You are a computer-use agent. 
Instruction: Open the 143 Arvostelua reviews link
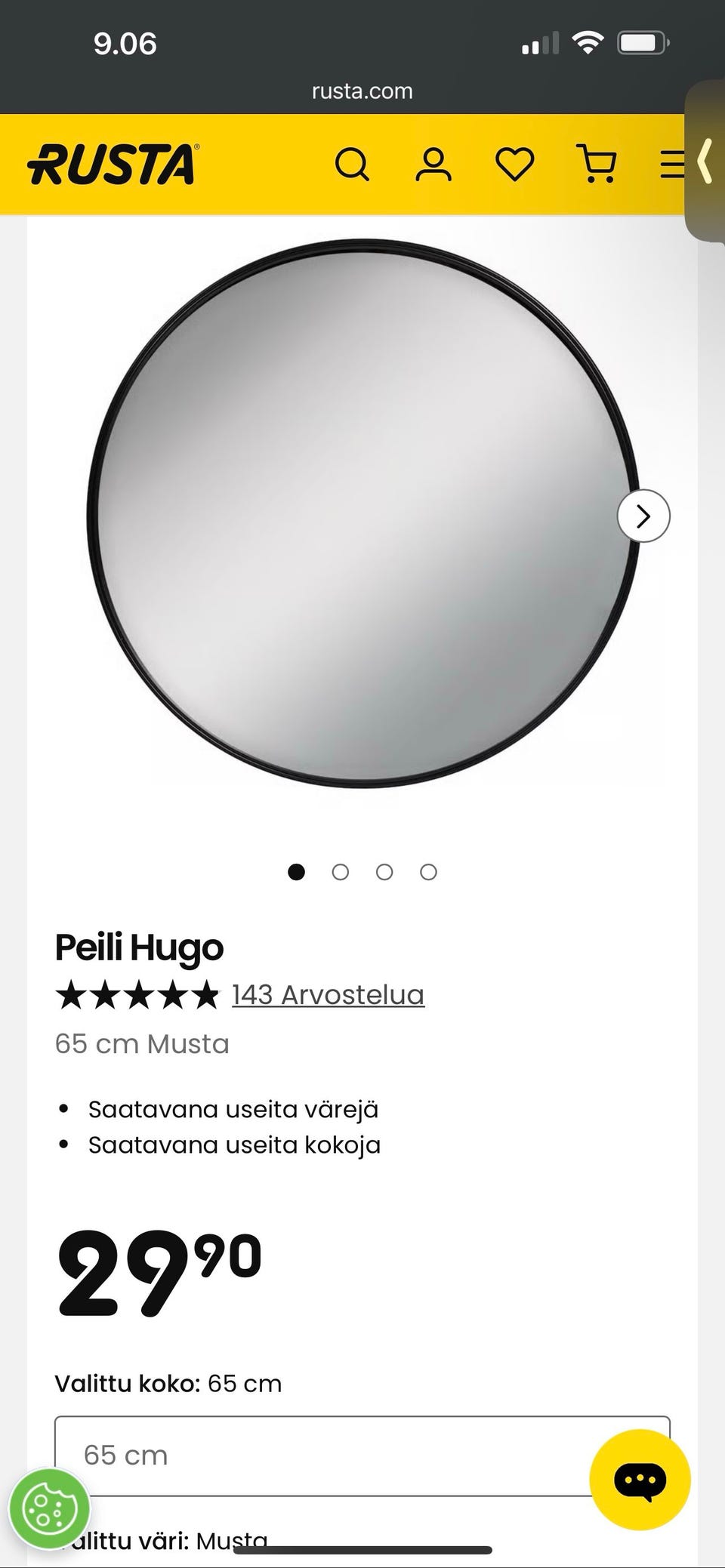coord(328,994)
